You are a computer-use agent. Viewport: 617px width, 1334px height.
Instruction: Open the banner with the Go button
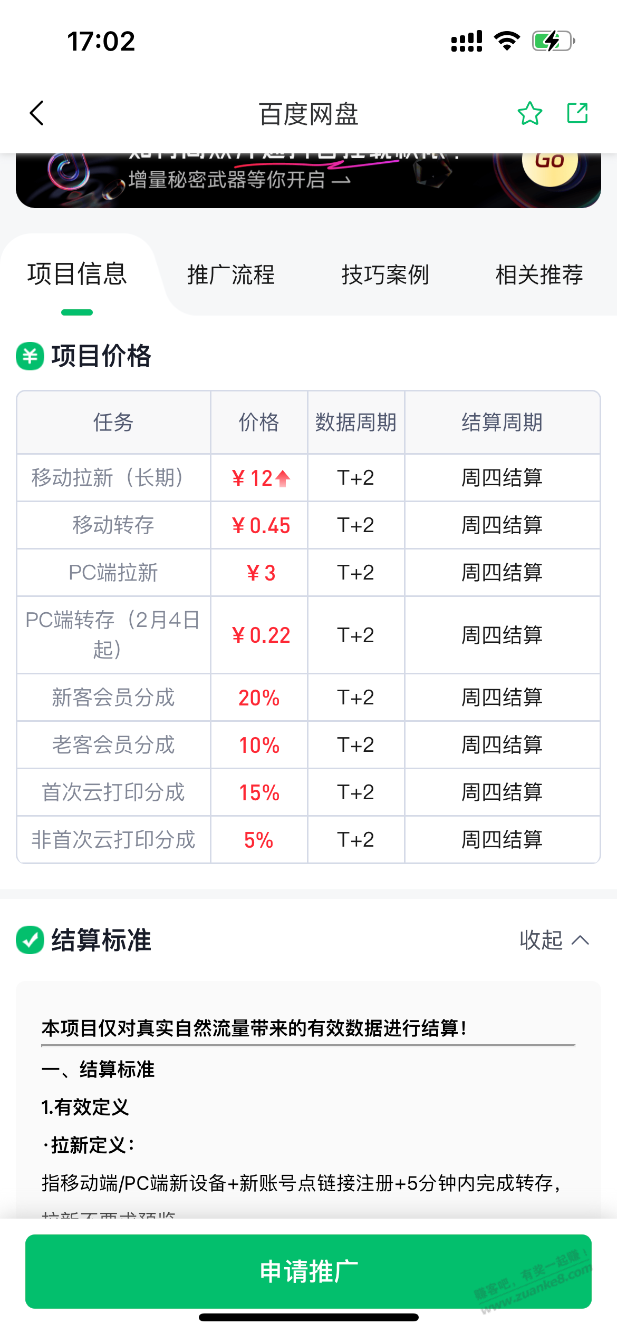[549, 160]
